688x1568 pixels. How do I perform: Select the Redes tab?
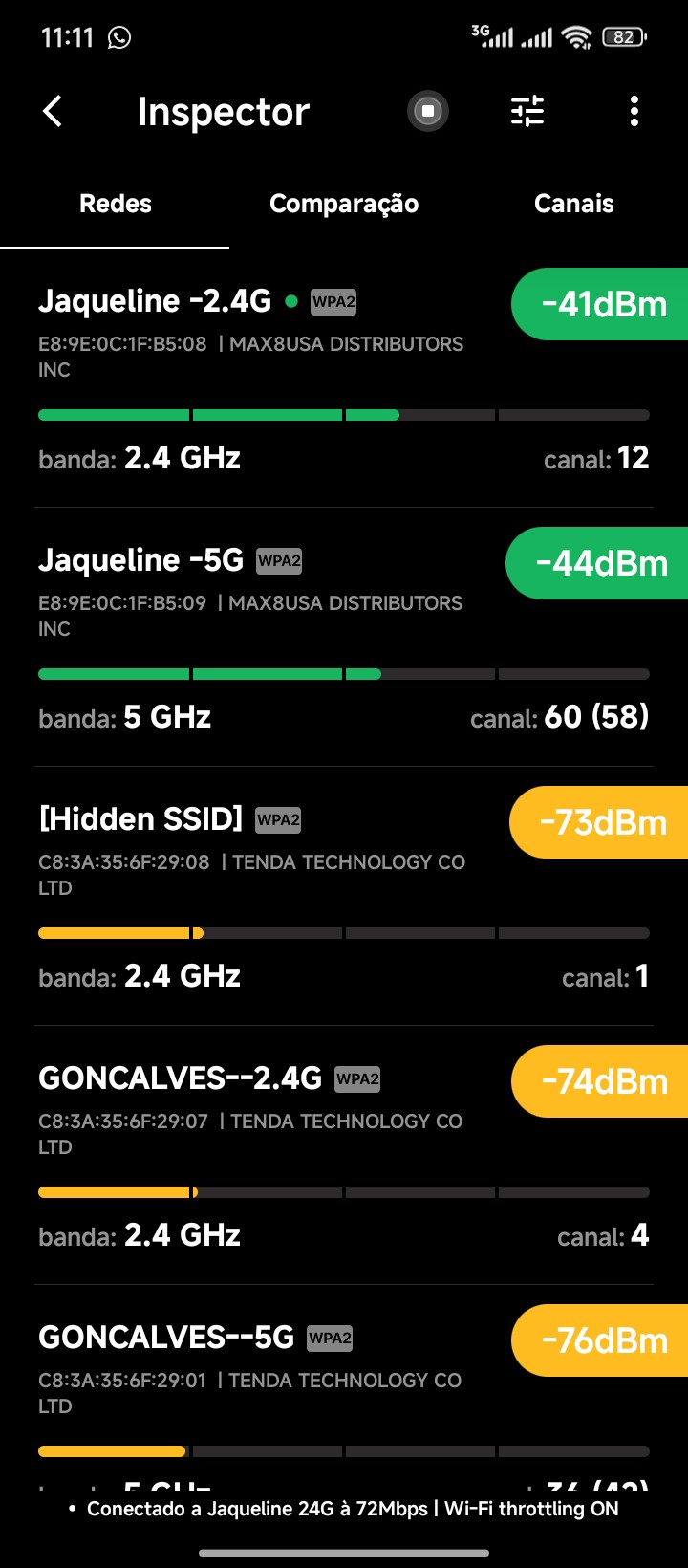(x=116, y=204)
